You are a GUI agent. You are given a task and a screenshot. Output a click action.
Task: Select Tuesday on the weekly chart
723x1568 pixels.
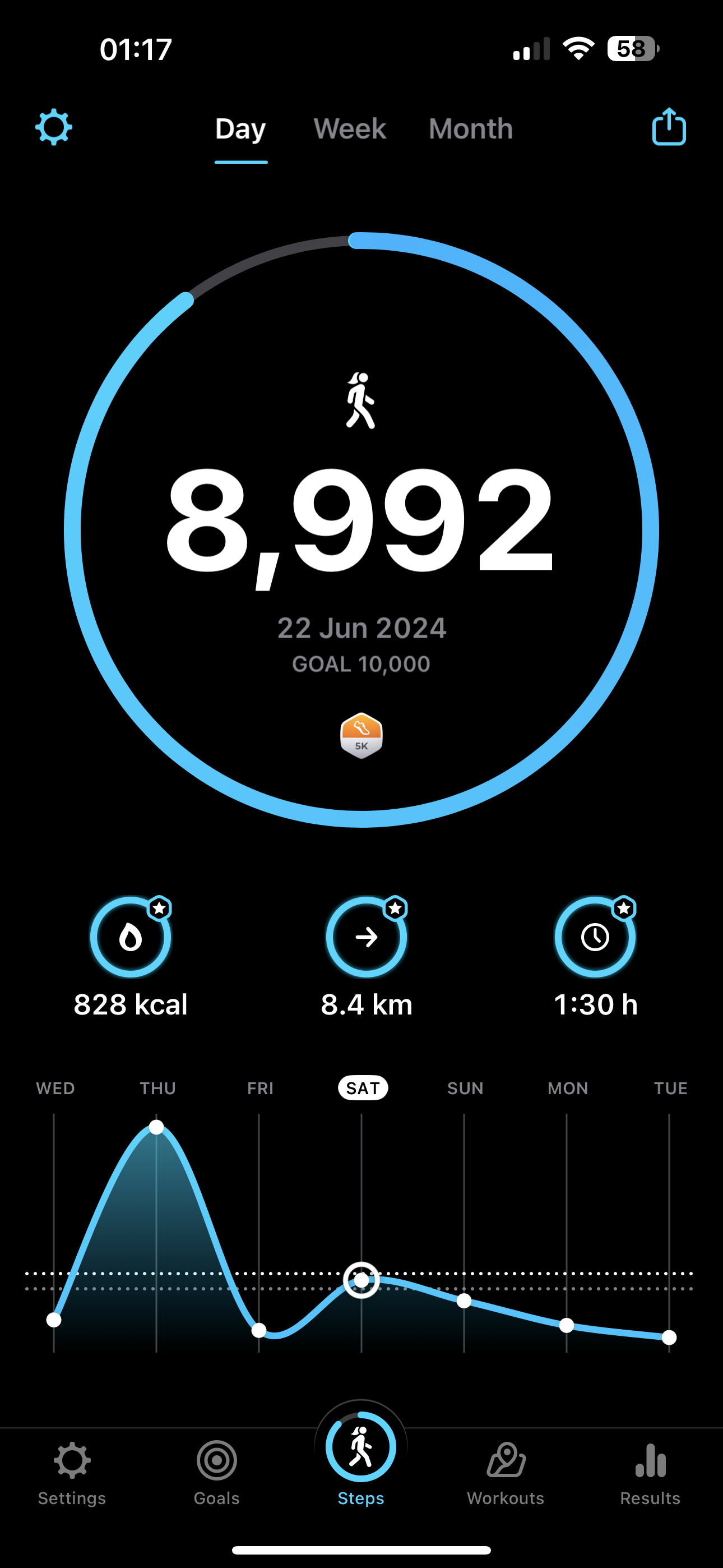pos(671,1089)
